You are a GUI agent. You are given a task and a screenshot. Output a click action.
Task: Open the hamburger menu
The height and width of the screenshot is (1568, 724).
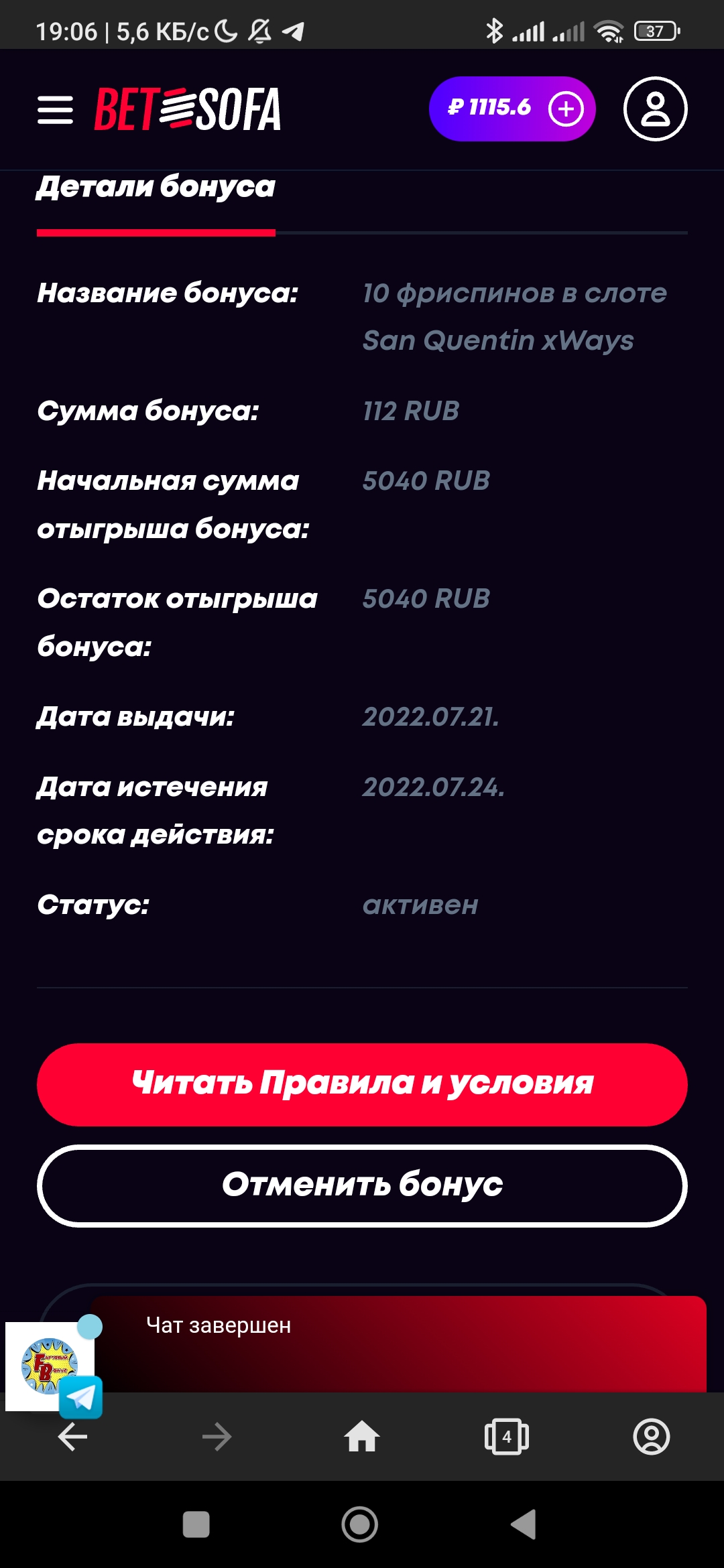(55, 109)
